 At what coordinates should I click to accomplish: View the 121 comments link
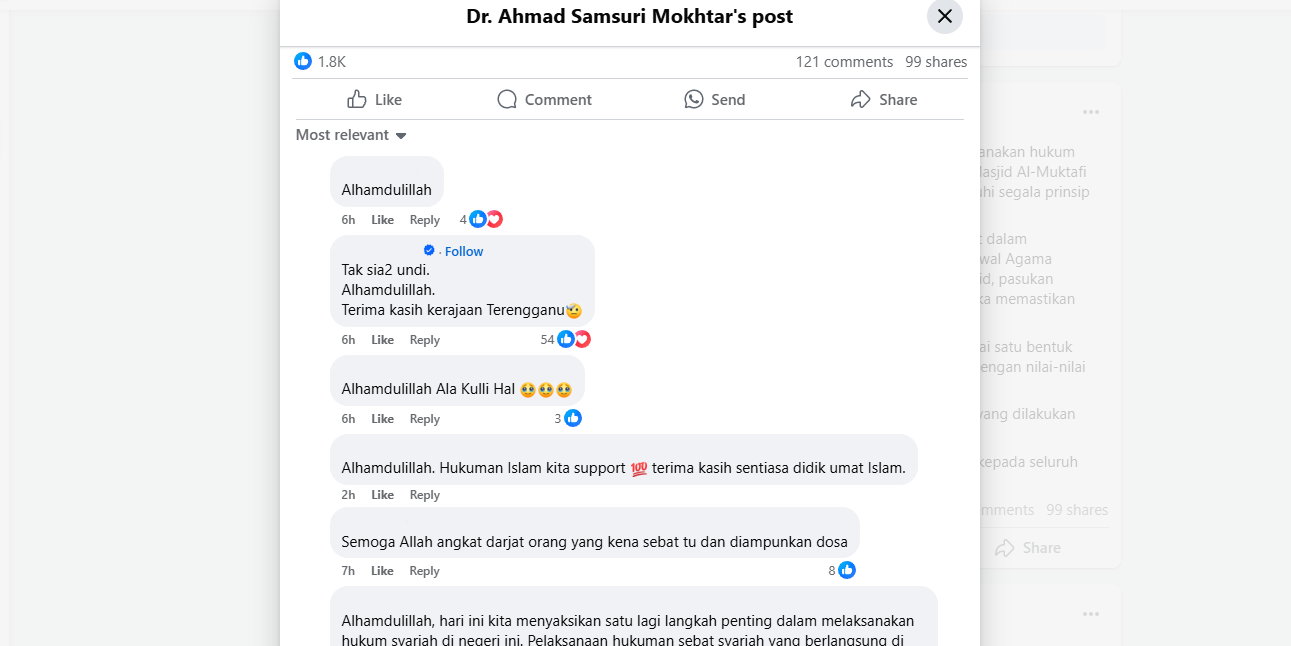[844, 62]
